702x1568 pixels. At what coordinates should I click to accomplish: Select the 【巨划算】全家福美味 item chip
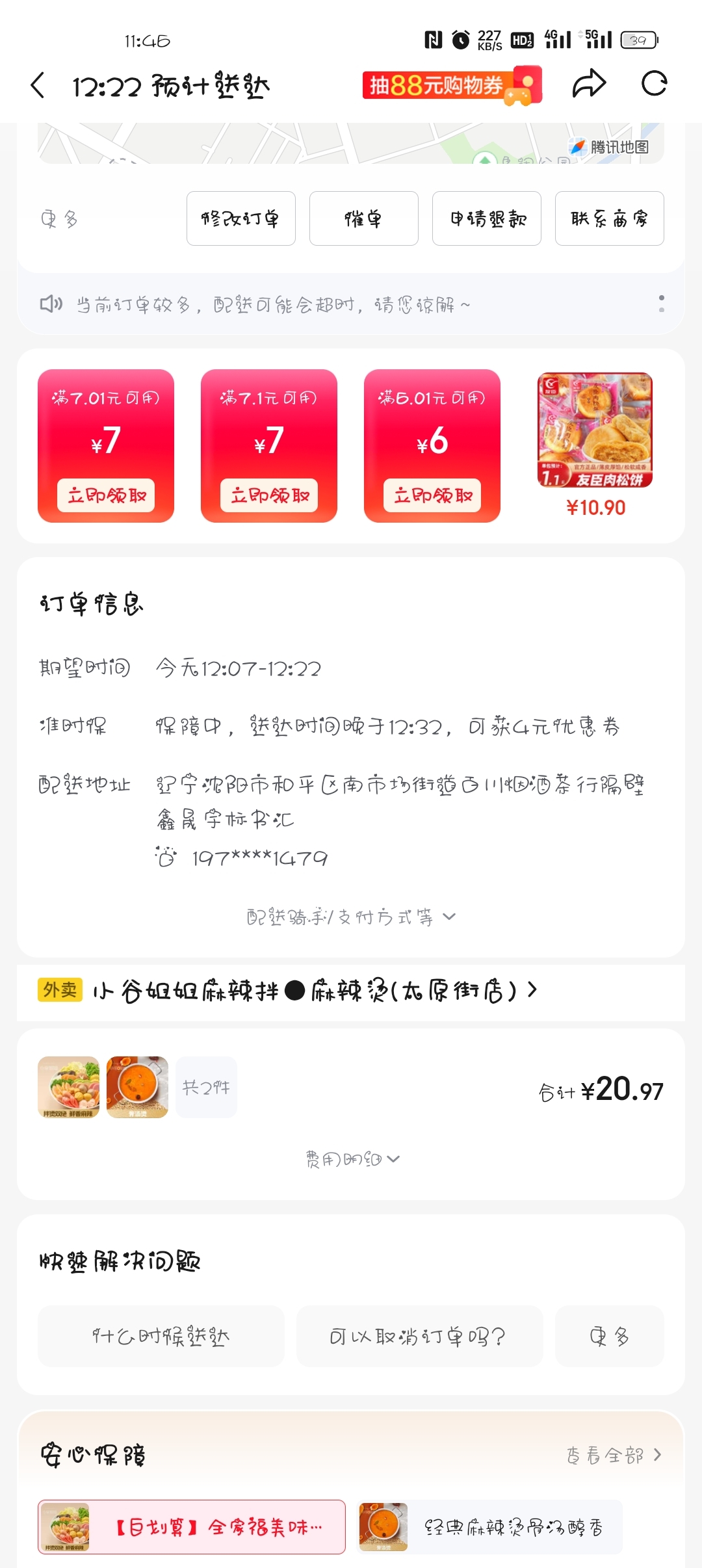tap(192, 1527)
